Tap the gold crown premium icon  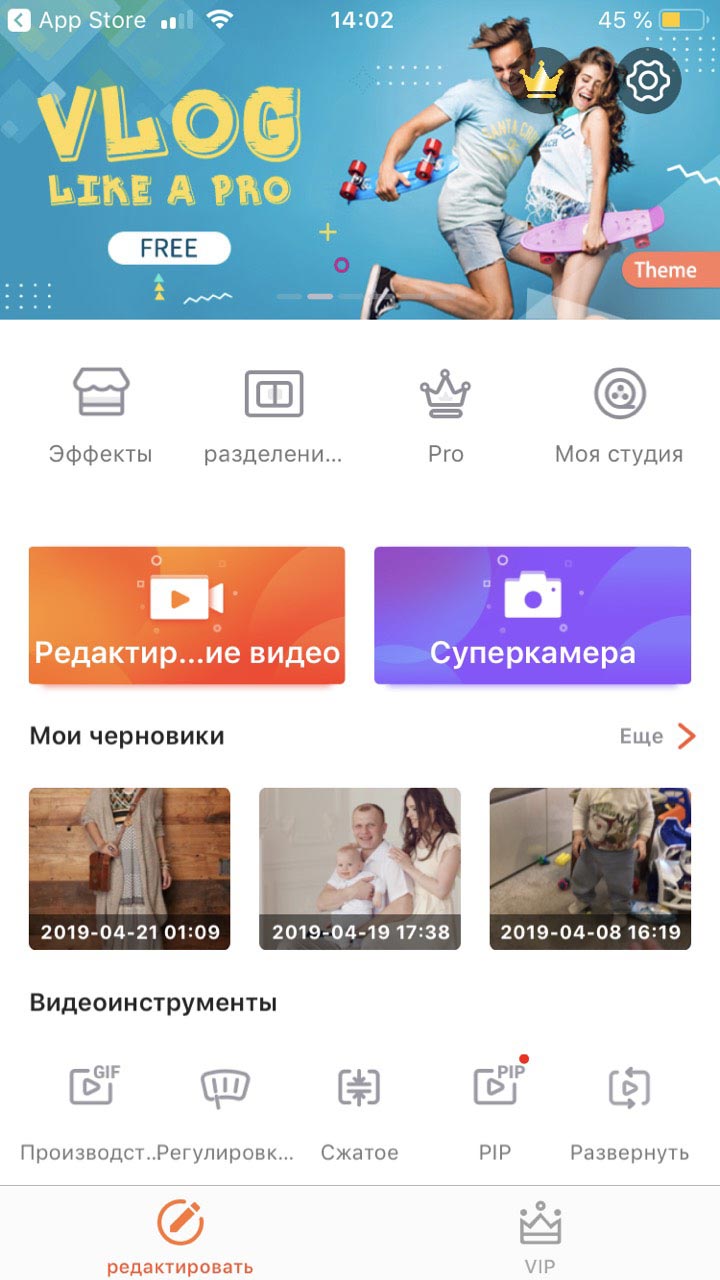[x=543, y=80]
